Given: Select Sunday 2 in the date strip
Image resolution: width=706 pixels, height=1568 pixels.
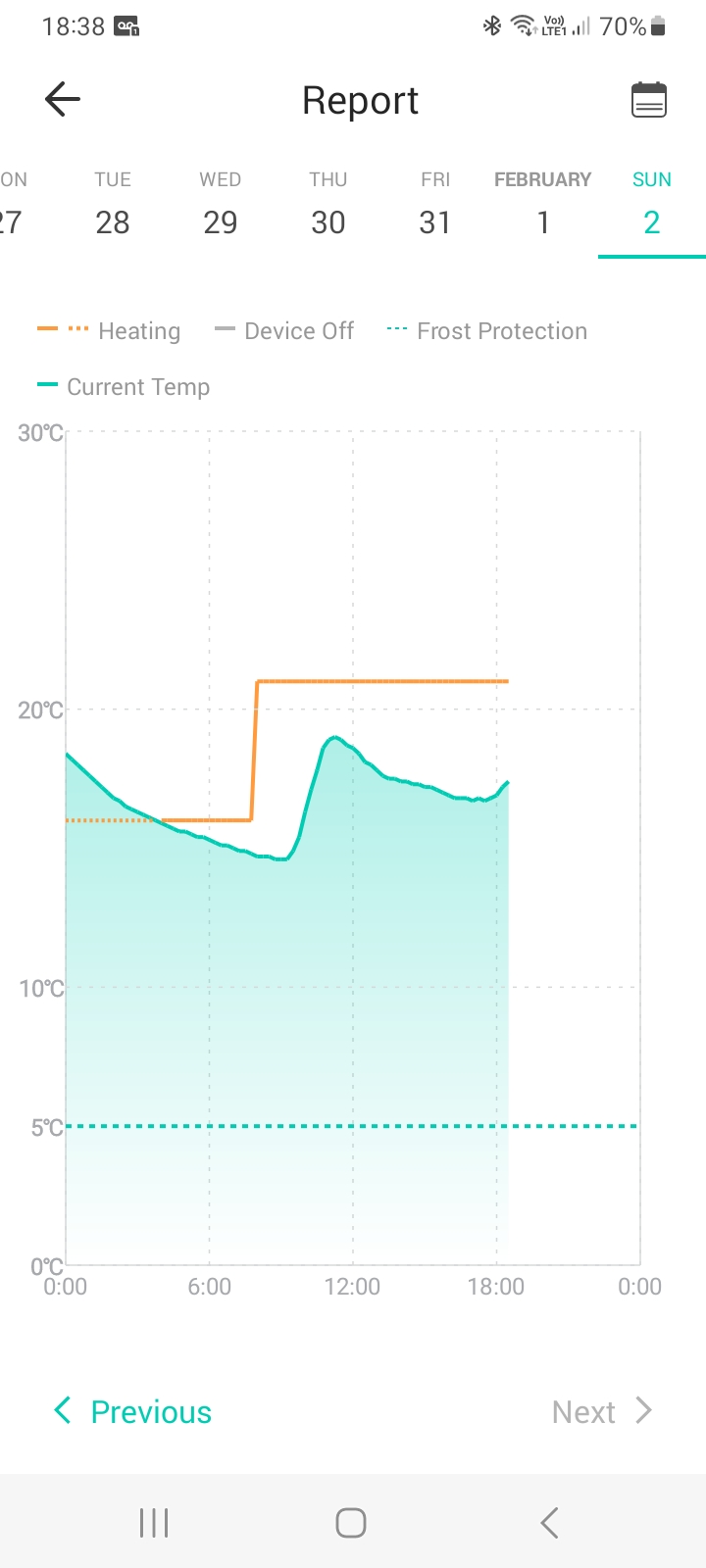Looking at the screenshot, I should 651,206.
